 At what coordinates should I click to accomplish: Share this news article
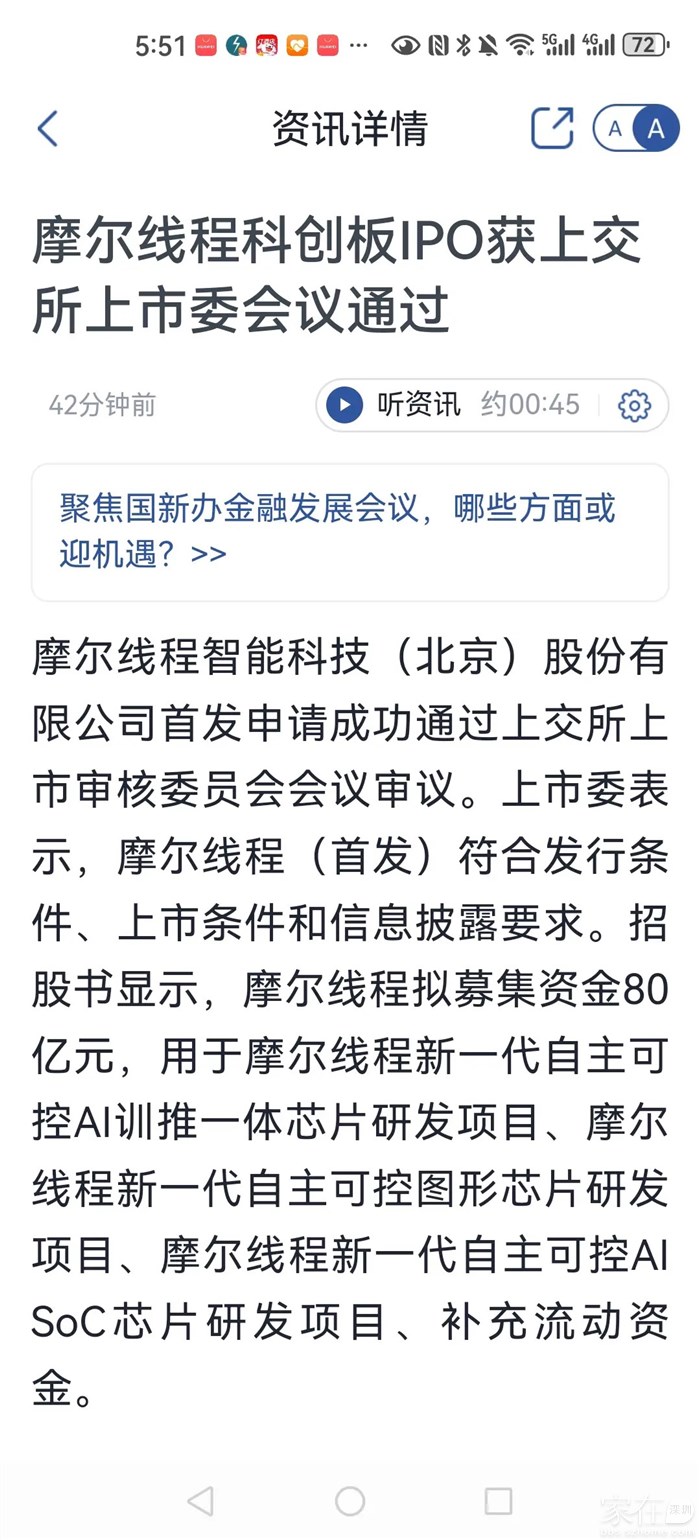[x=552, y=128]
